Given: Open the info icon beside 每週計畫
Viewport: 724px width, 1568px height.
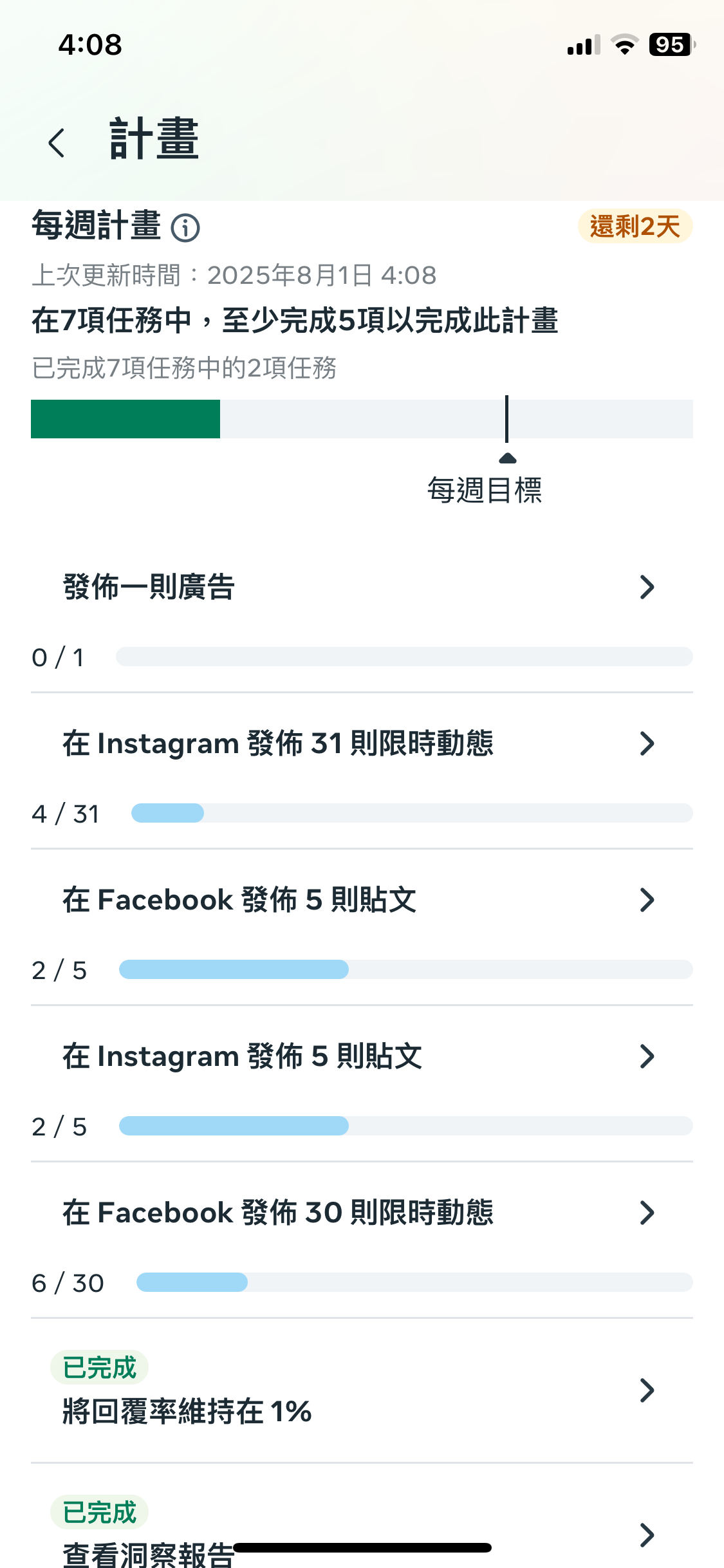Looking at the screenshot, I should coord(185,228).
